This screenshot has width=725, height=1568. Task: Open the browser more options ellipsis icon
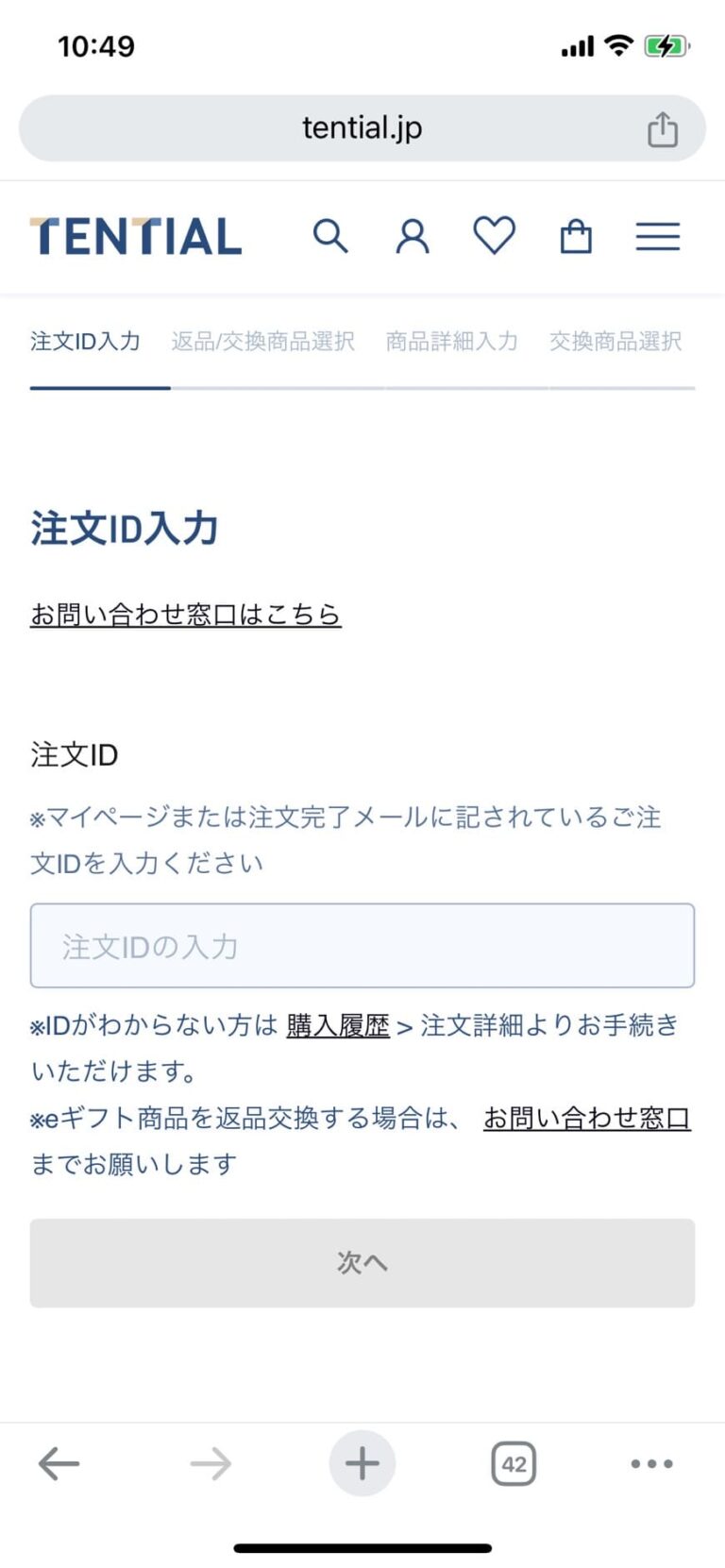coord(651,1464)
